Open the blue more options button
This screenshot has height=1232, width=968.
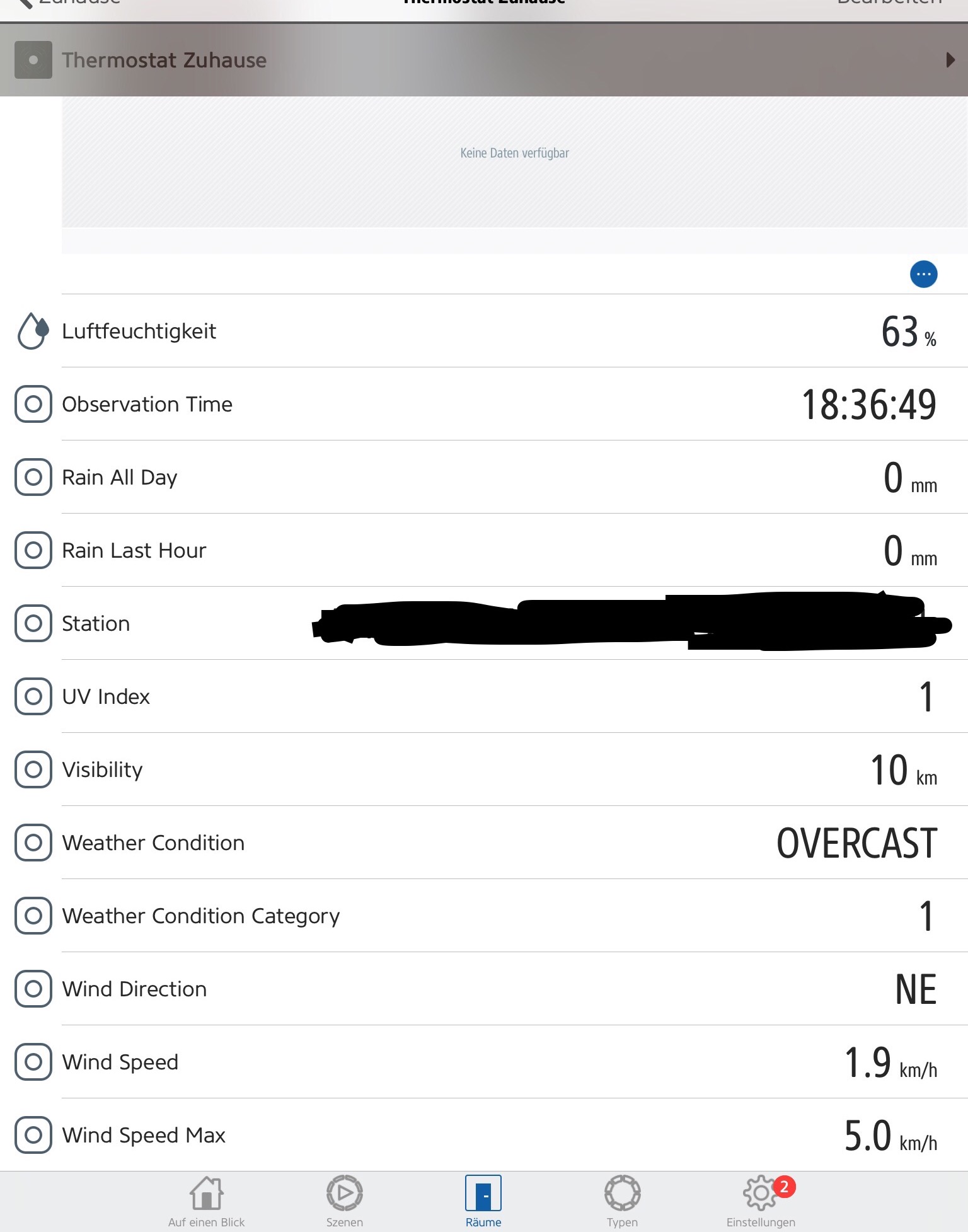coord(923,274)
